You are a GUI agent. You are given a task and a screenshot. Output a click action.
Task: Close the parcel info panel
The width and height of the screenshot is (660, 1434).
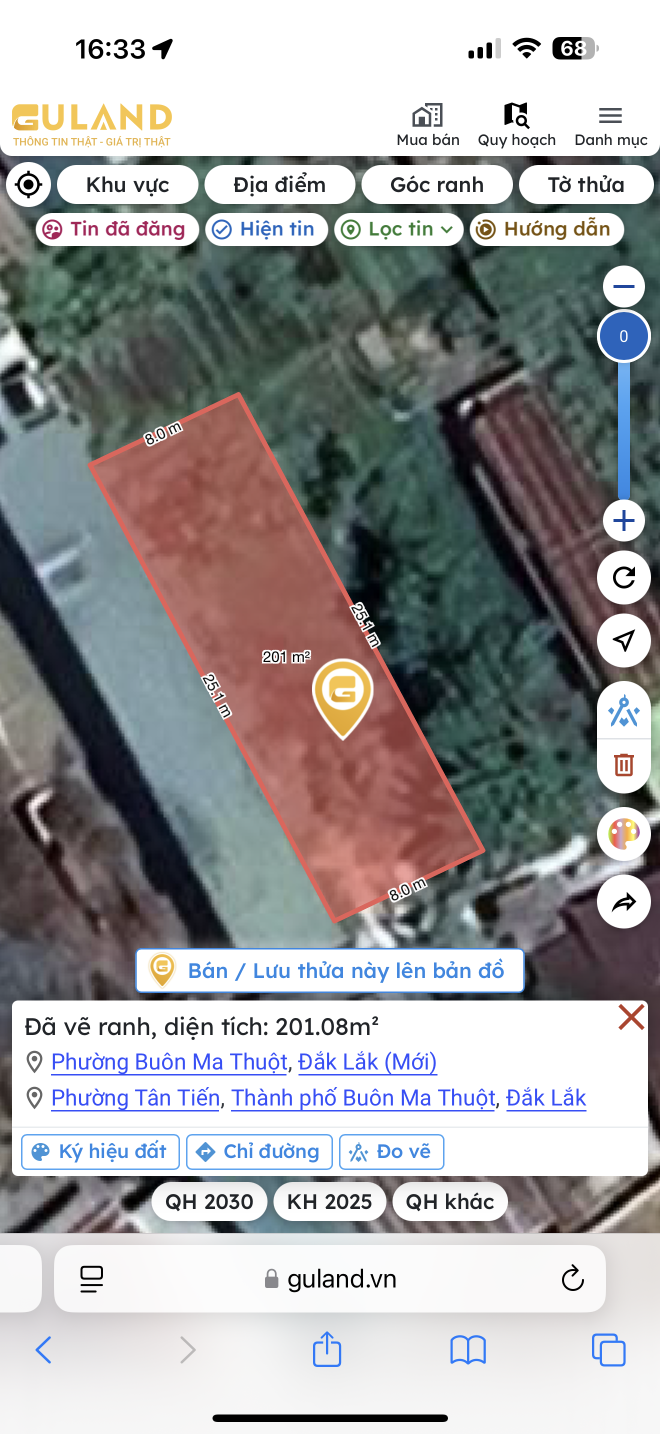[631, 1018]
